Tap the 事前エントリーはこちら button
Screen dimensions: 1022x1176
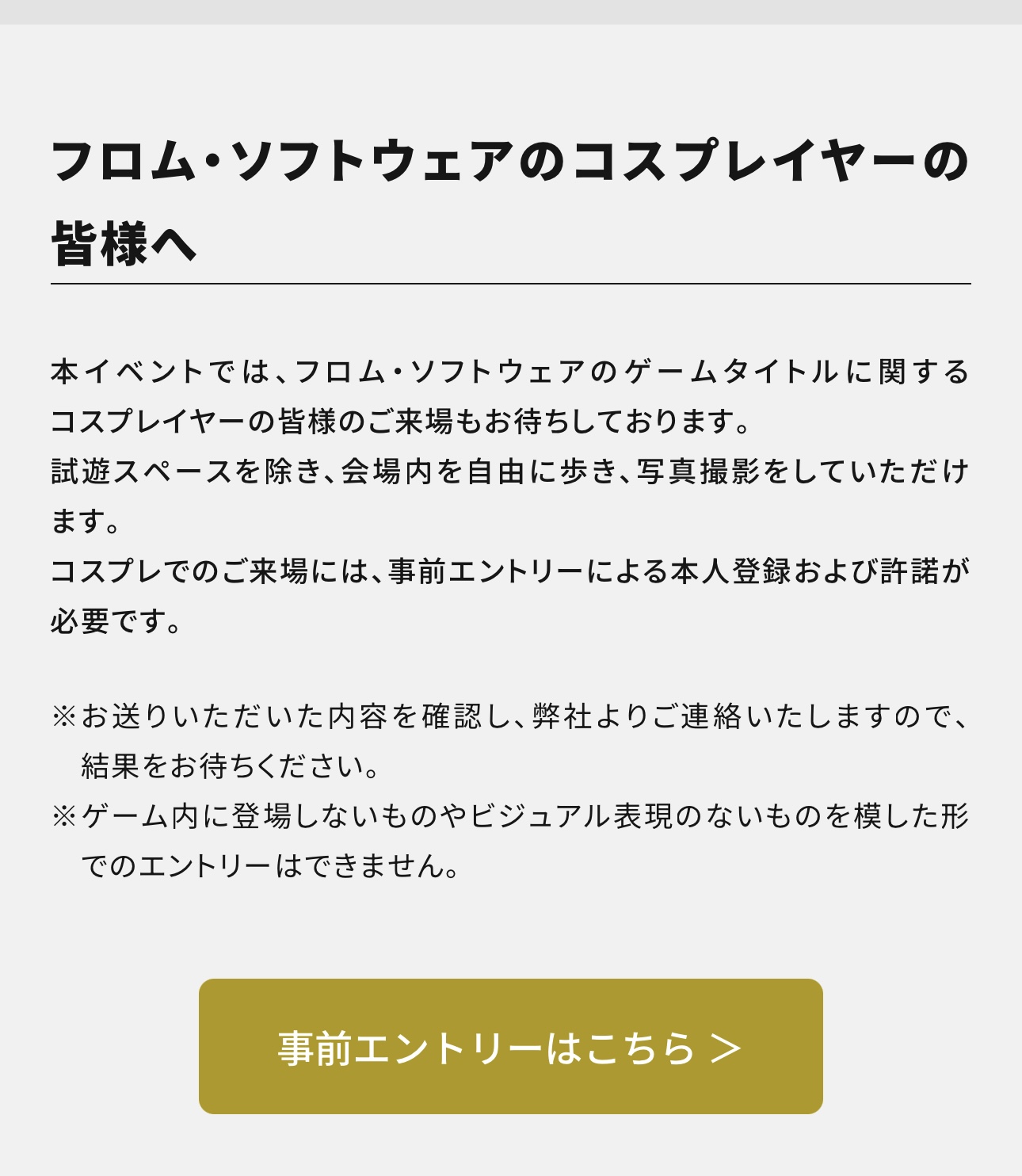pyautogui.click(x=510, y=1046)
